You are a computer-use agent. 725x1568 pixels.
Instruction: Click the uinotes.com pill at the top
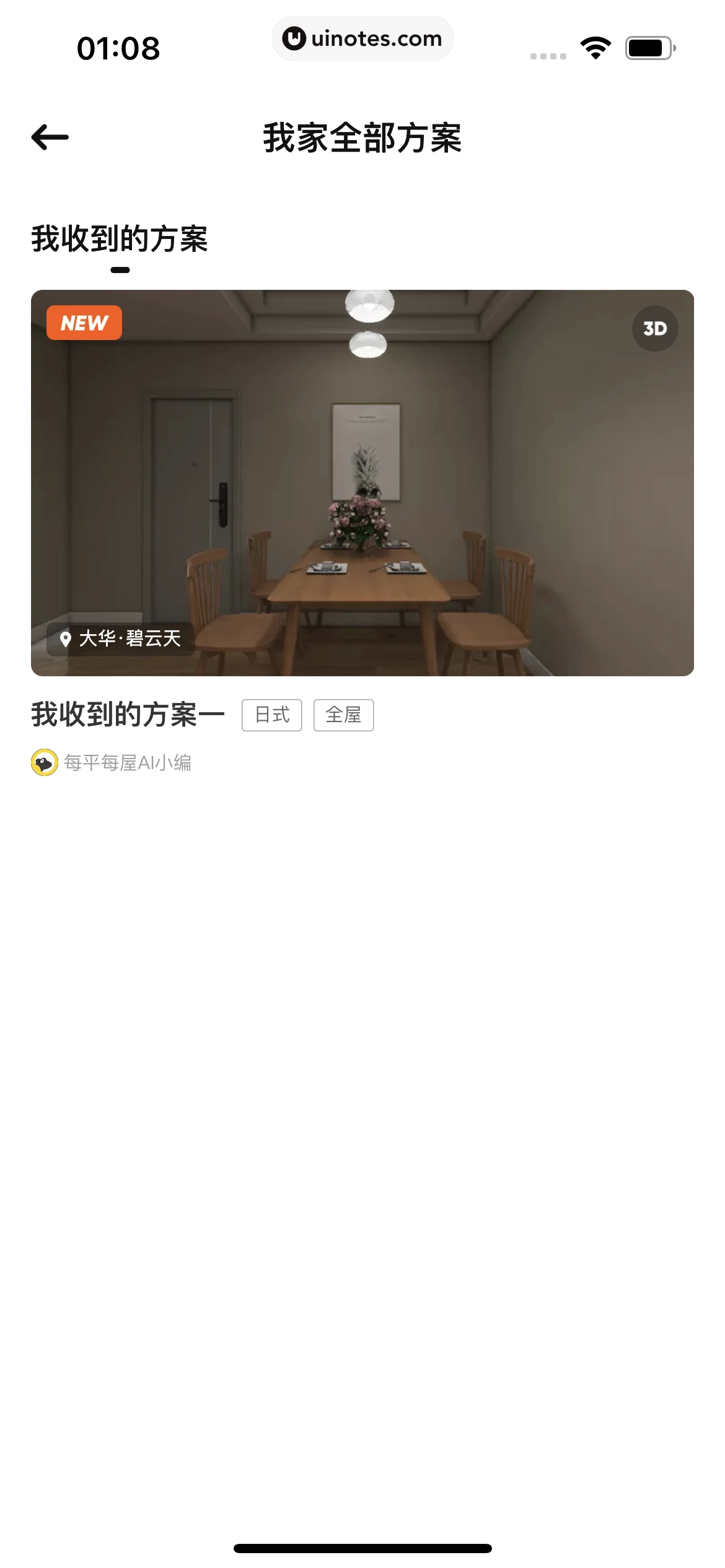(362, 38)
